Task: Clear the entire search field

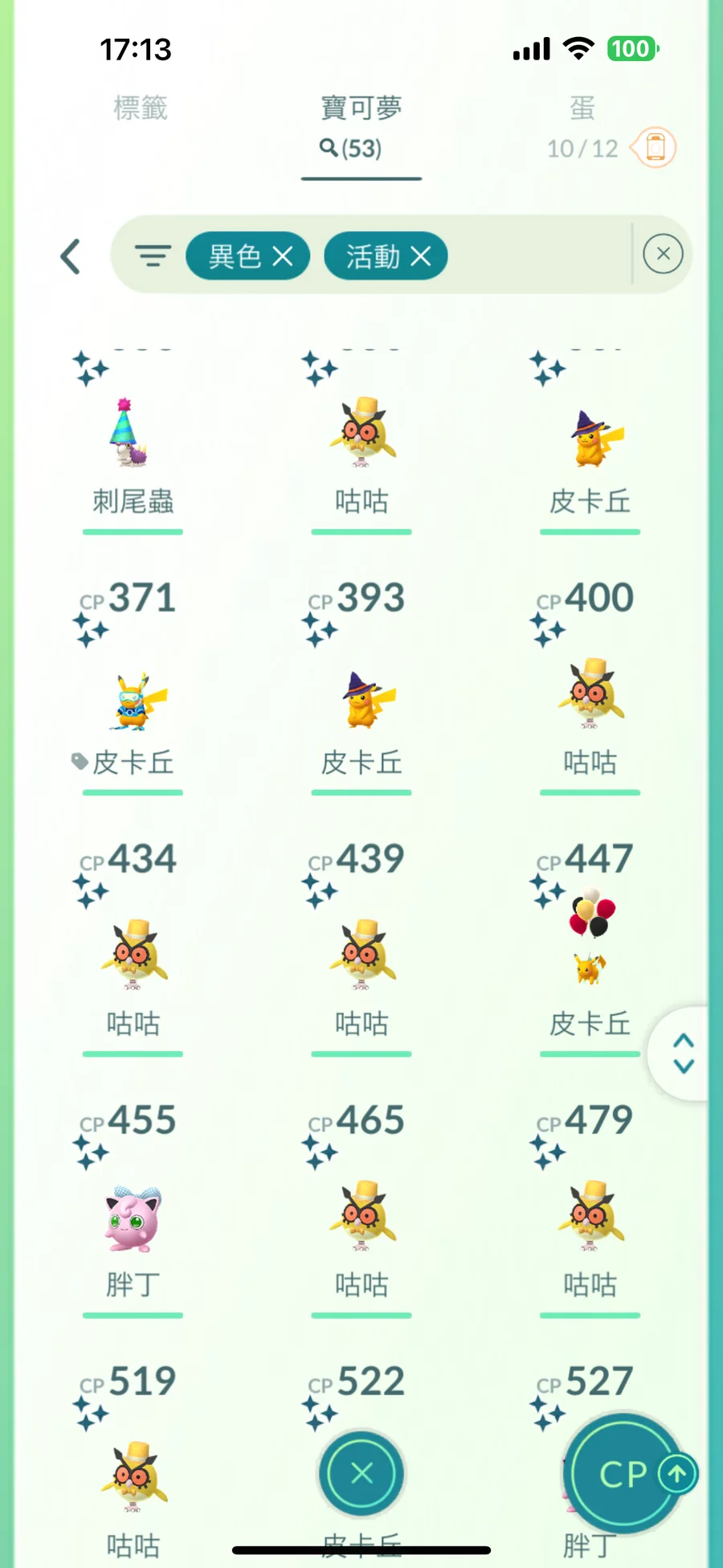Action: pos(663,255)
